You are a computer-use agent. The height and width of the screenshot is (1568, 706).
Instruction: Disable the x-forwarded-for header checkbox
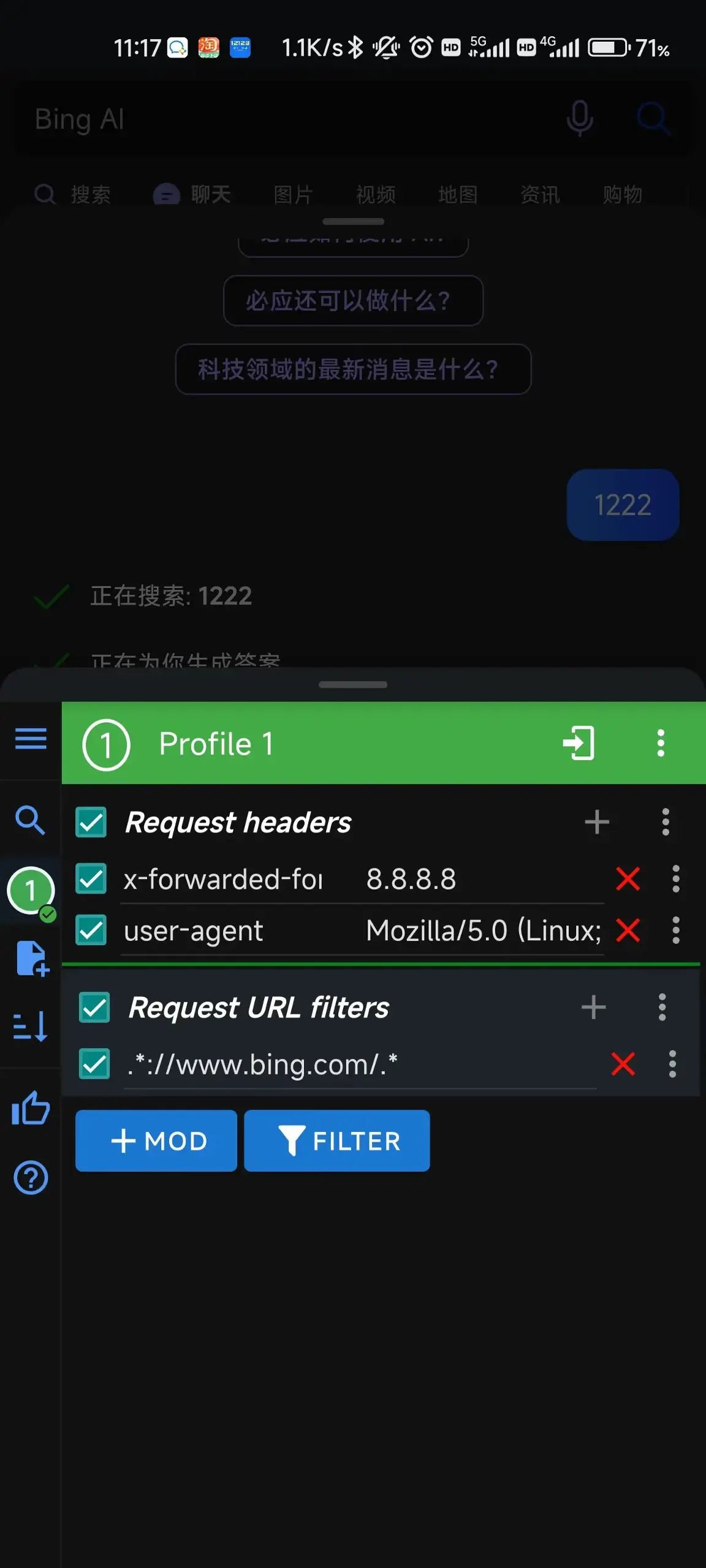click(91, 879)
